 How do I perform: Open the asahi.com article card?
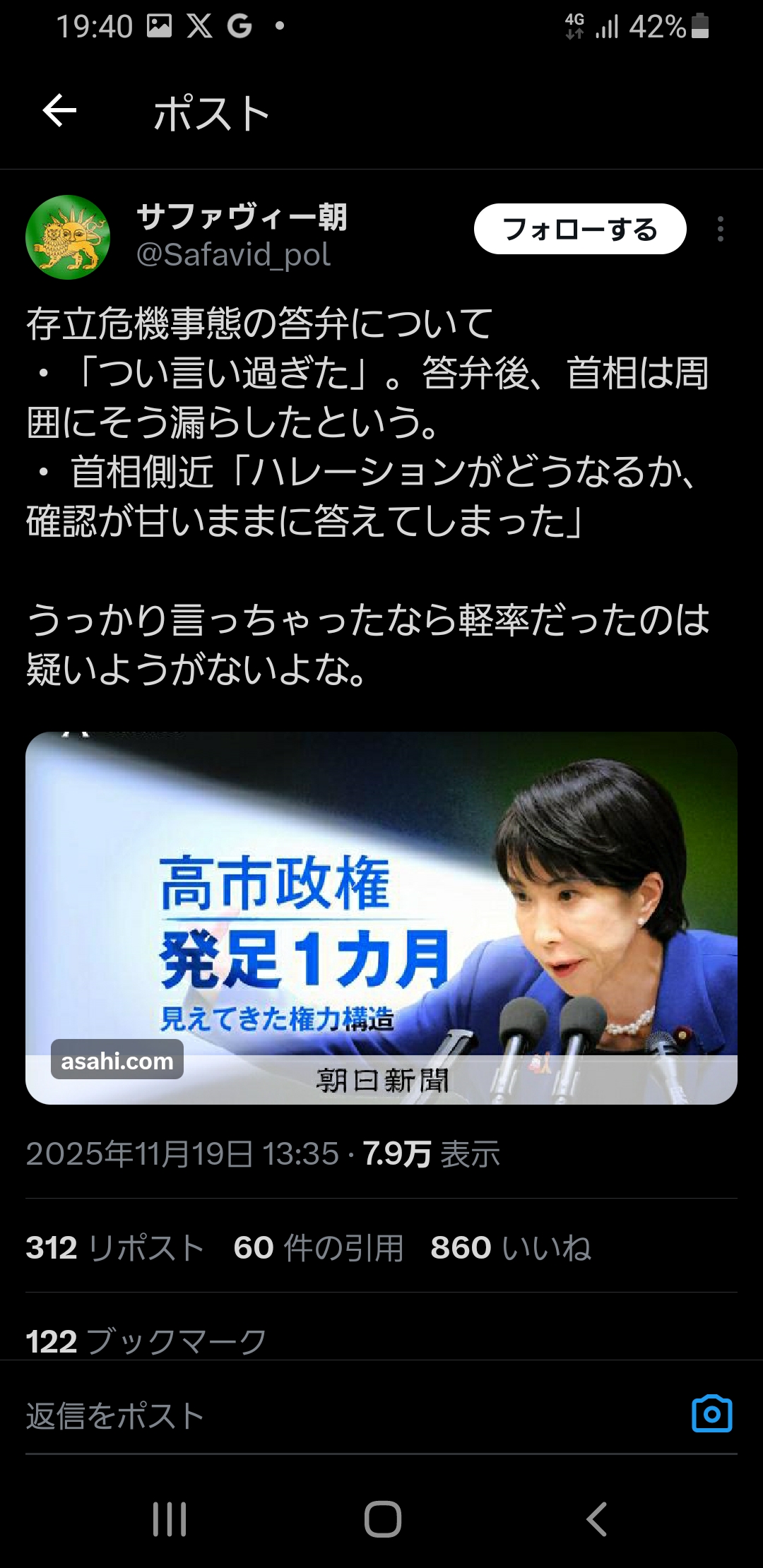coord(381,917)
